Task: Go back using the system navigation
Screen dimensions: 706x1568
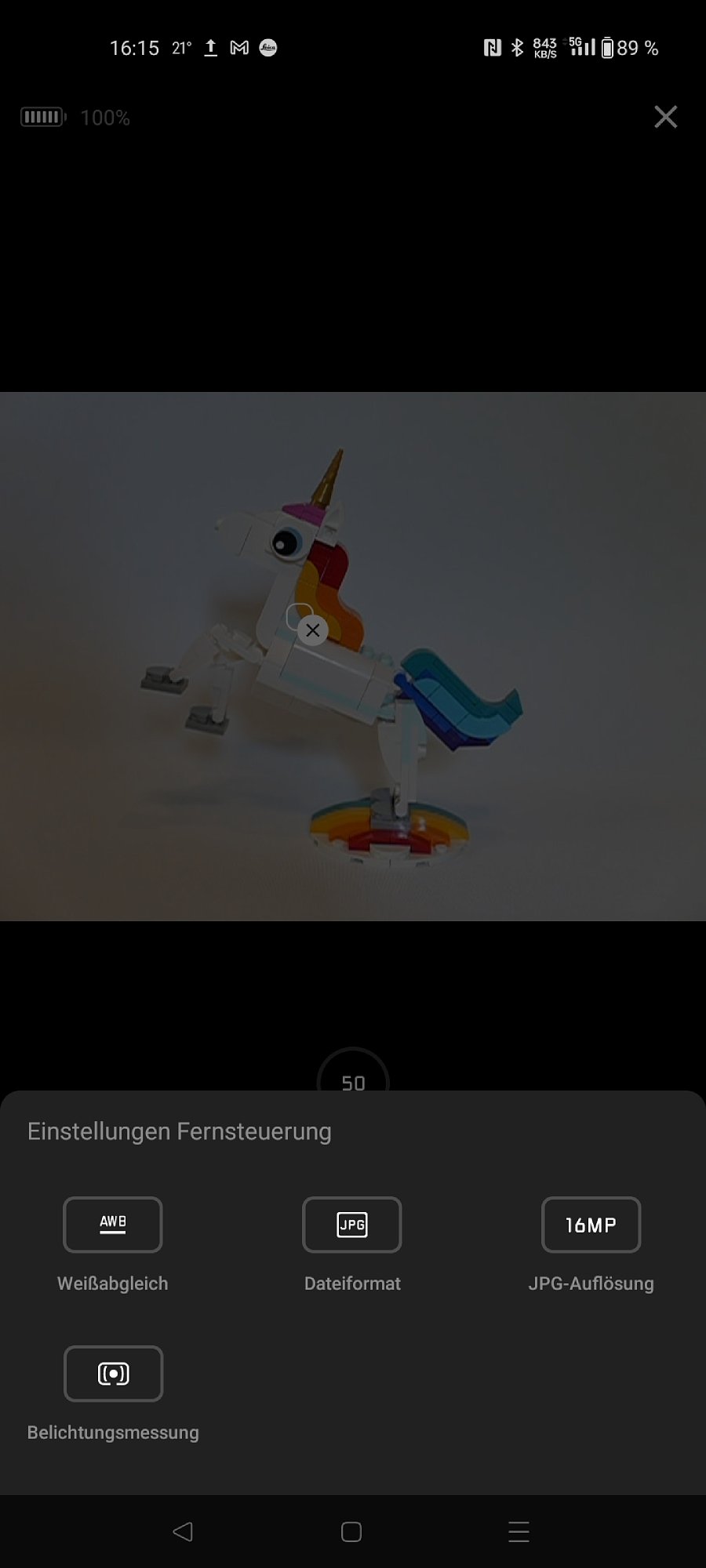Action: 183,1531
